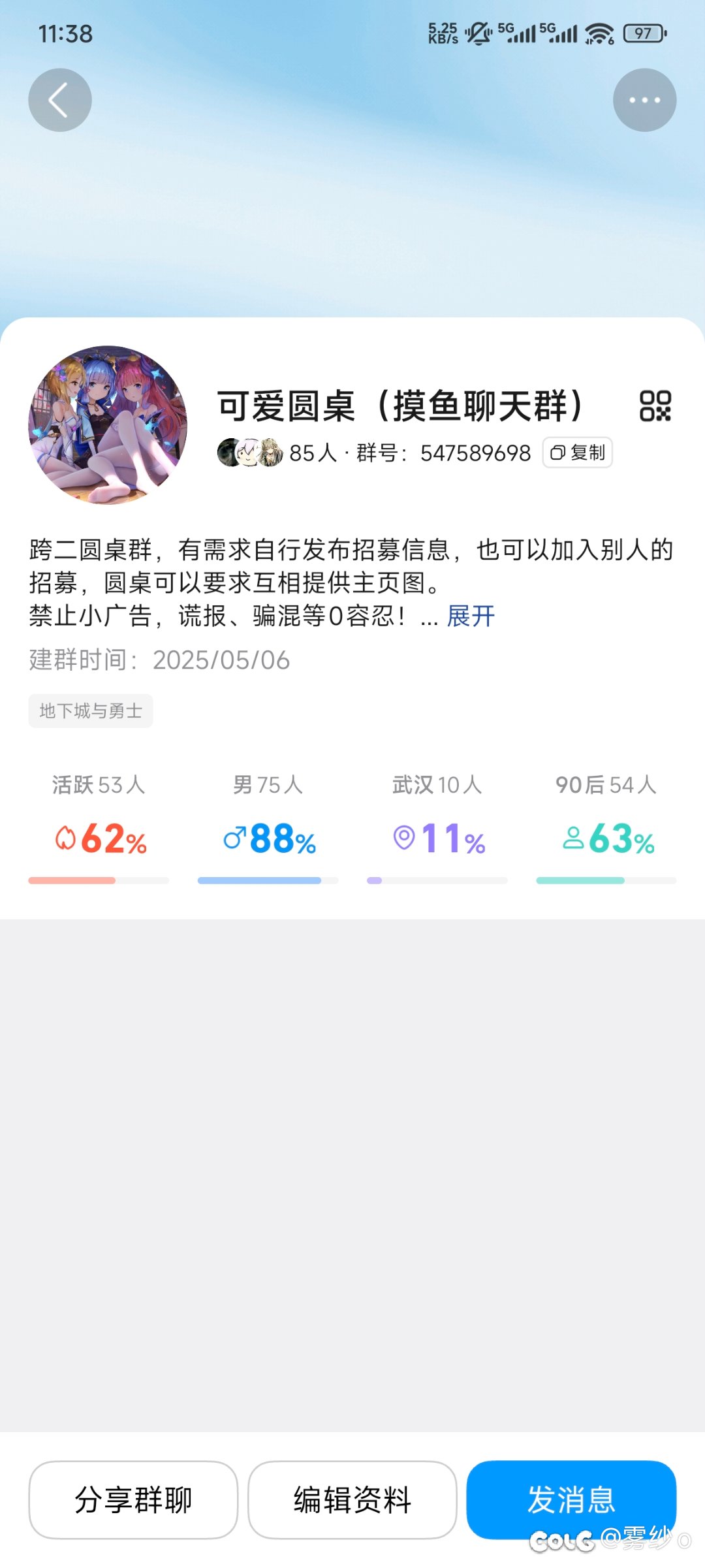The image size is (705, 1568).
Task: Go back using the top-left arrow
Action: pyautogui.click(x=59, y=100)
